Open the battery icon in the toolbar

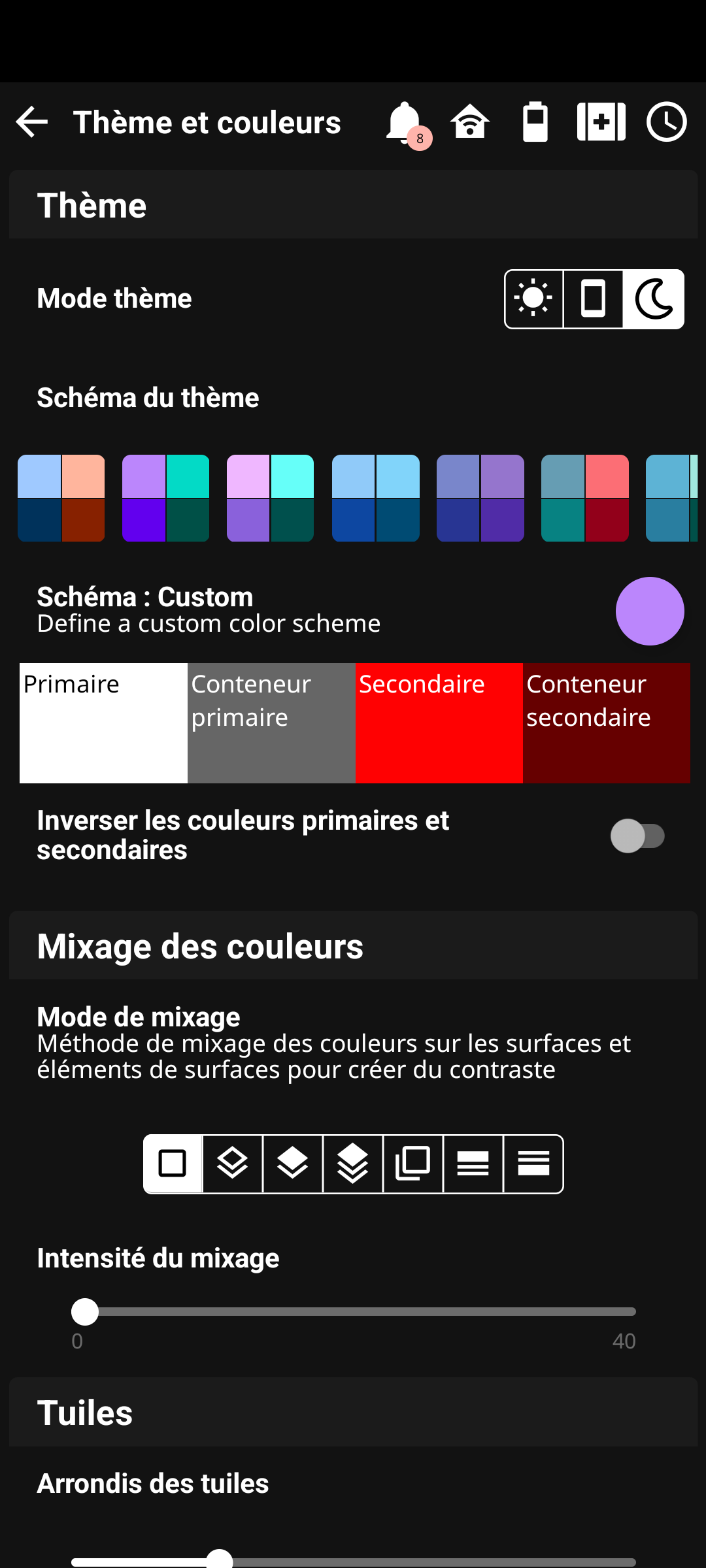[535, 122]
